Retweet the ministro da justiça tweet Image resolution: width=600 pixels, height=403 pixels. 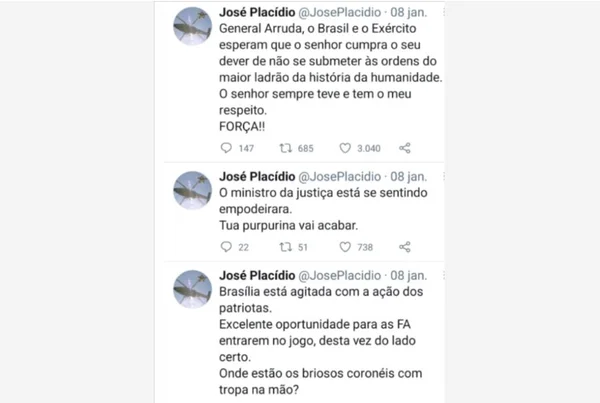tap(284, 247)
